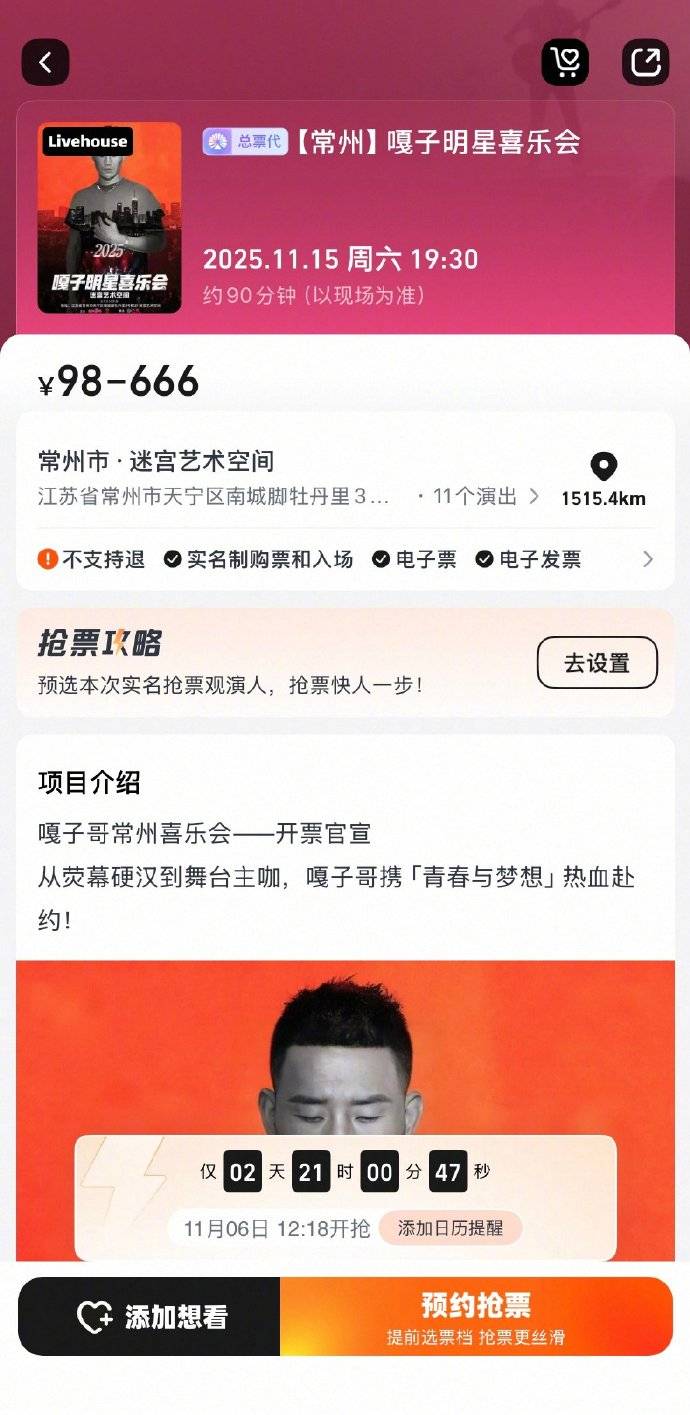
Task: Share this show page
Action: pos(645,62)
